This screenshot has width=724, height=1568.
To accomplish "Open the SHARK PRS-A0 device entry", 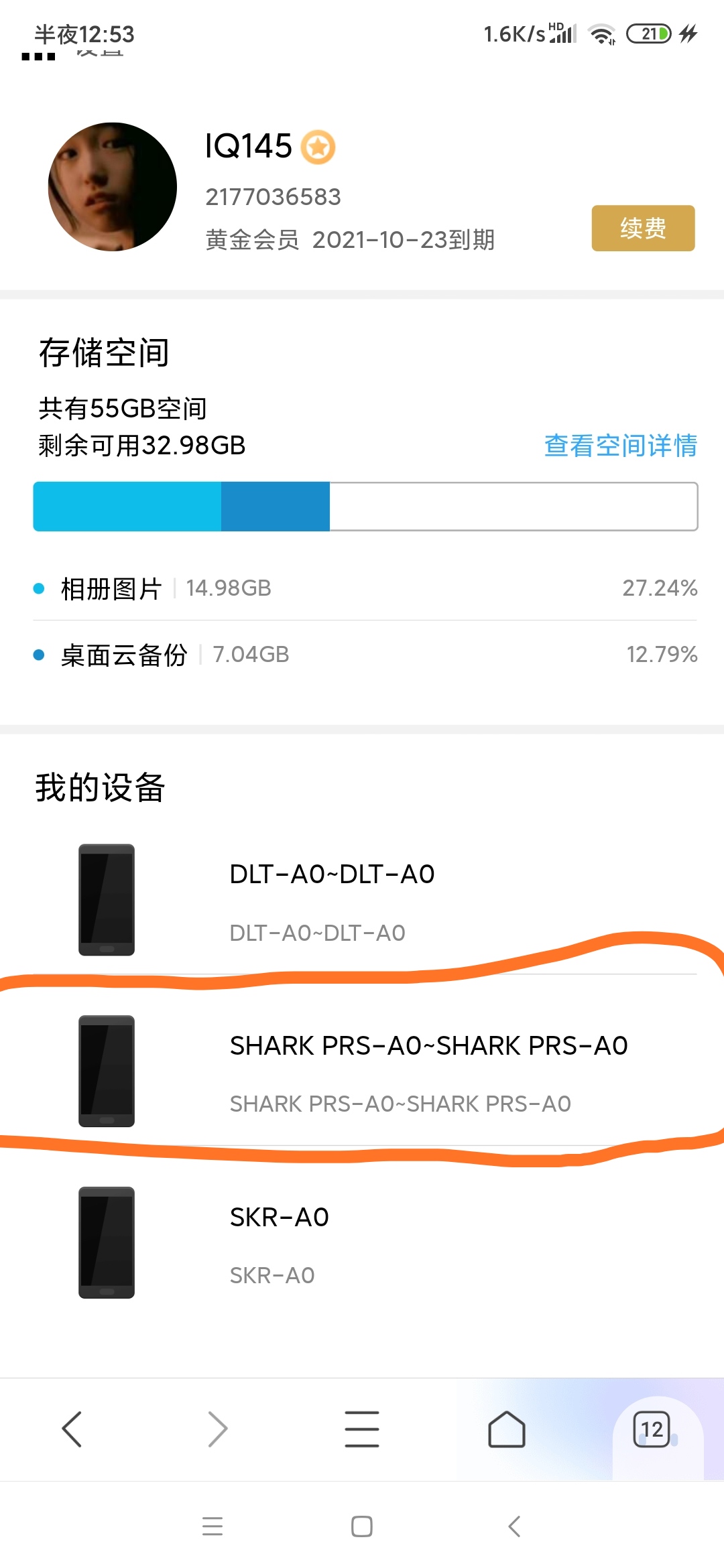I will pyautogui.click(x=362, y=1071).
